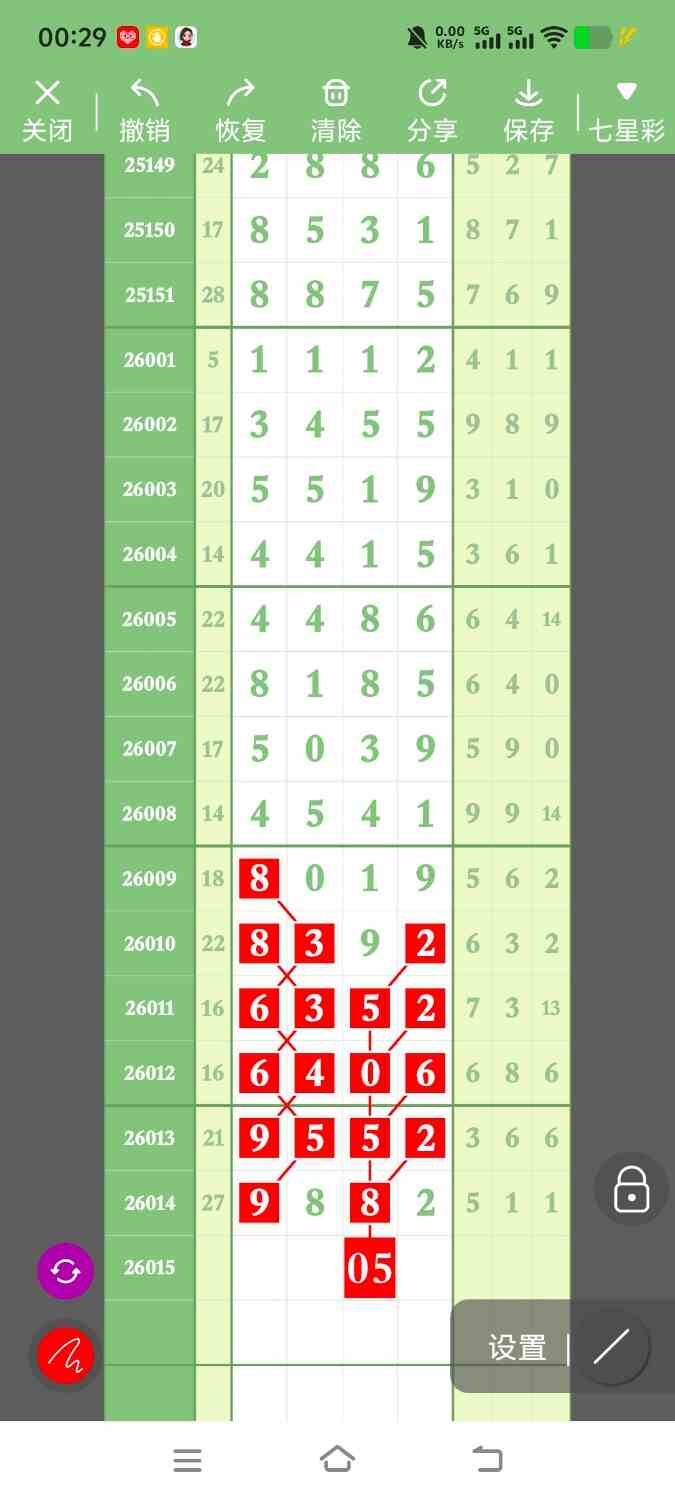
Task: Tap the red 05 prediction cell
Action: (x=369, y=1268)
